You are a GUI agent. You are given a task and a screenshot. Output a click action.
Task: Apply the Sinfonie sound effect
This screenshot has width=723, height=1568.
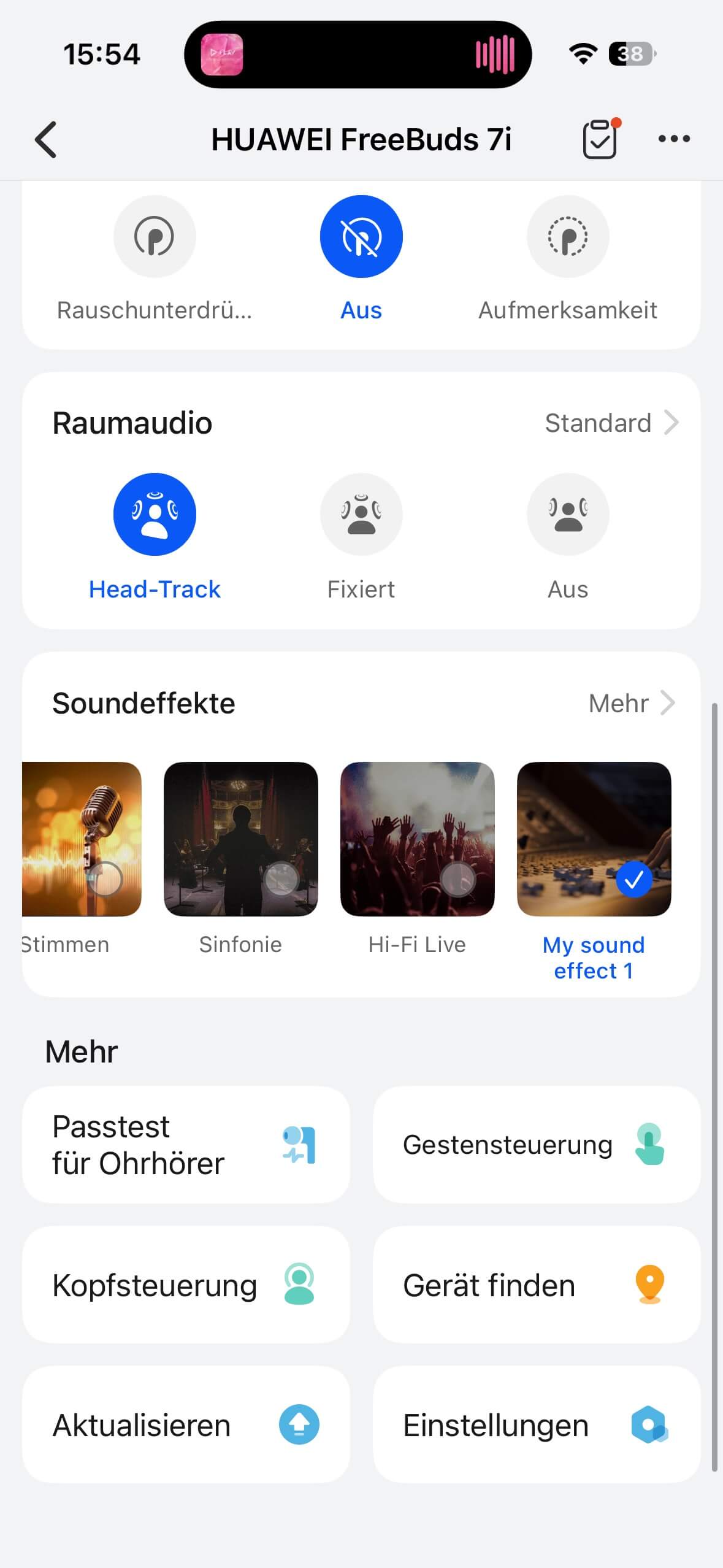pos(241,839)
